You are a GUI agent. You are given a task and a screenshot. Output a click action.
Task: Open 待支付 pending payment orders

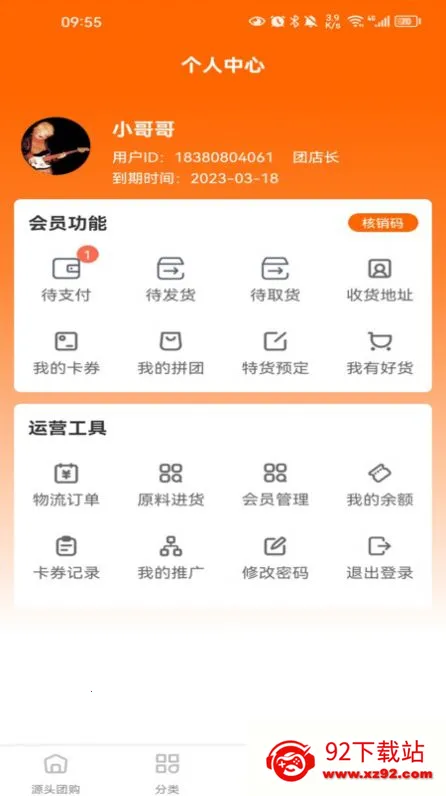click(x=66, y=278)
